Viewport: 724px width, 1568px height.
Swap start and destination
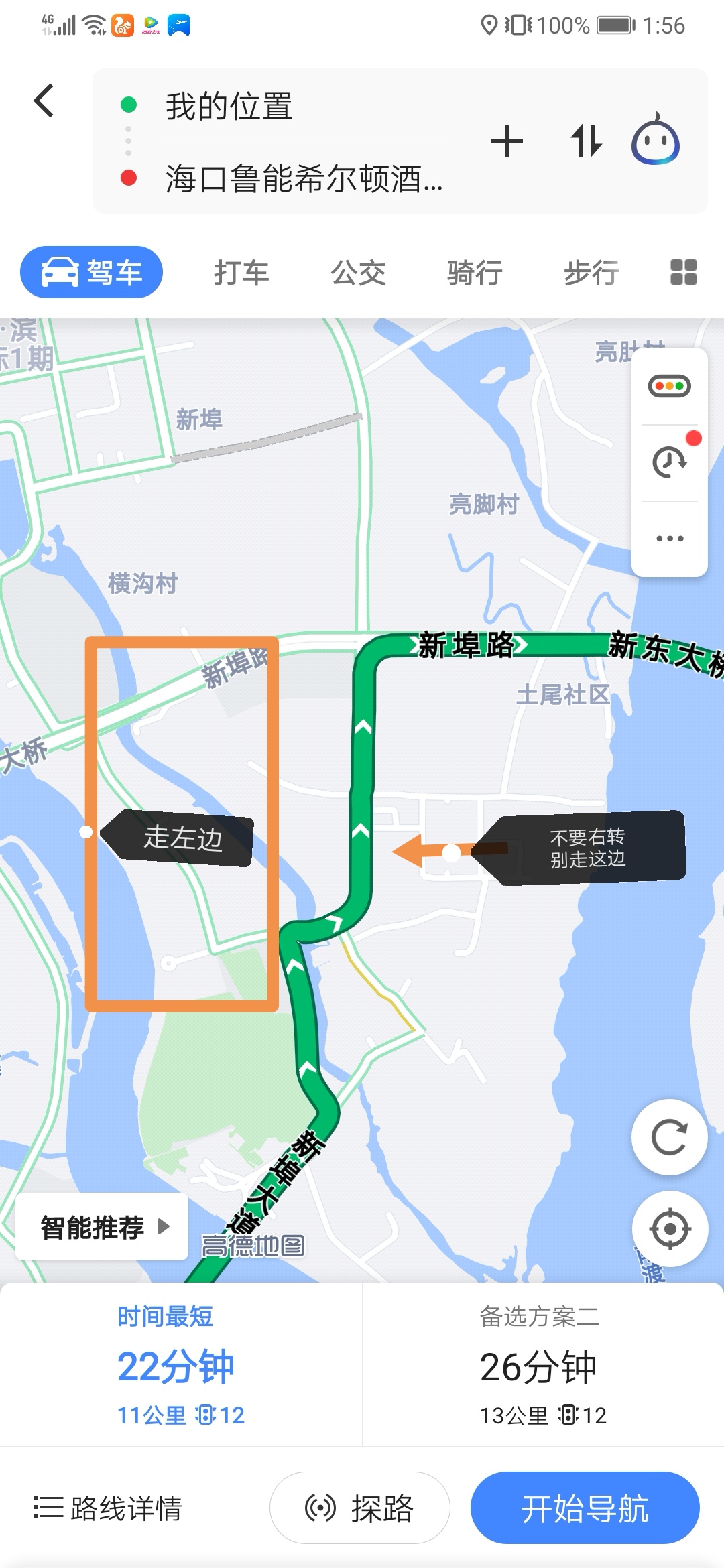pyautogui.click(x=585, y=141)
